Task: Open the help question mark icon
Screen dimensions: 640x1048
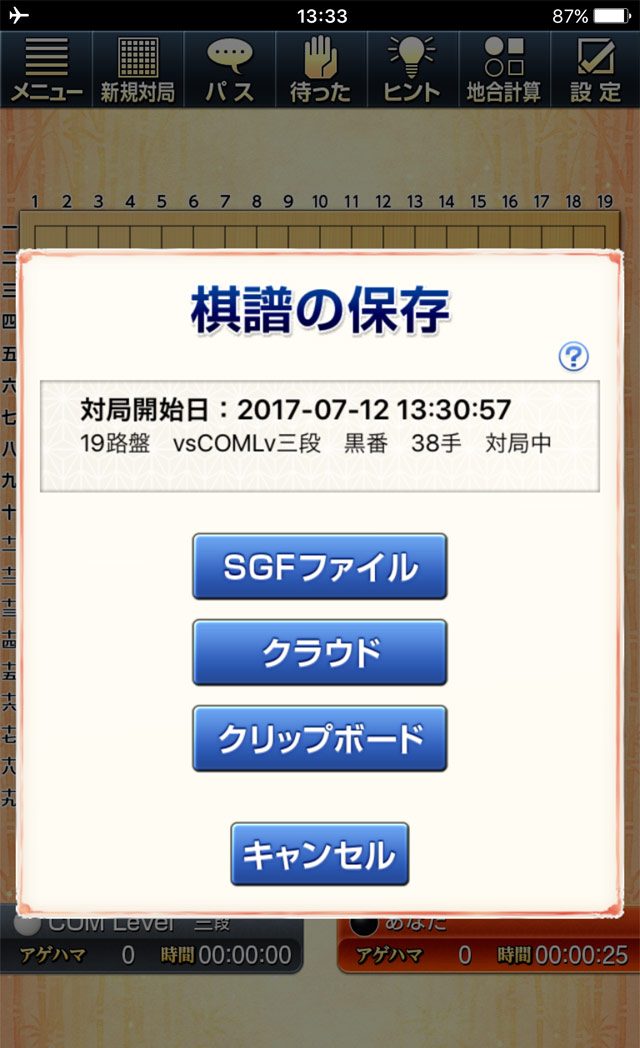Action: click(x=574, y=356)
